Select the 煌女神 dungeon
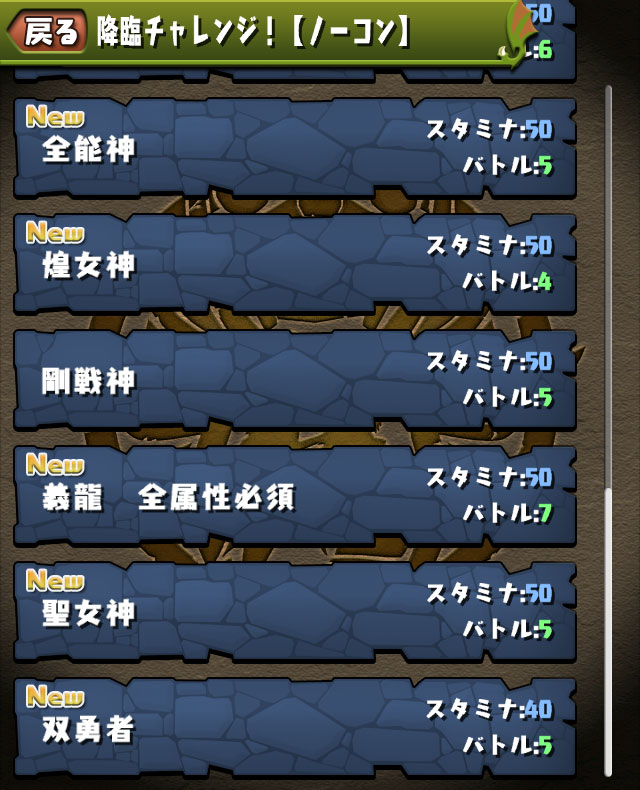640x790 pixels. pyautogui.click(x=295, y=264)
